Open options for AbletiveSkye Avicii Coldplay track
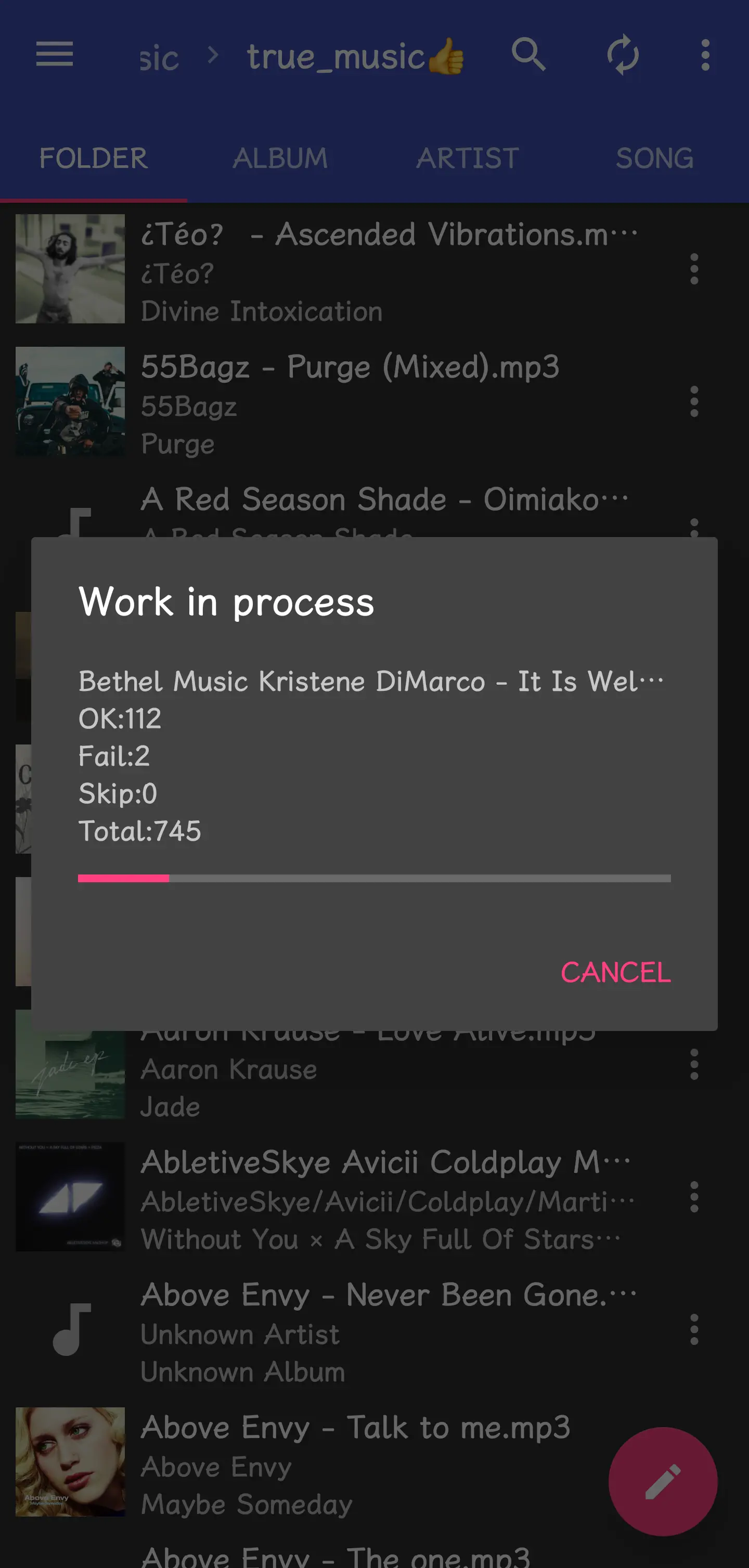 tap(694, 1197)
